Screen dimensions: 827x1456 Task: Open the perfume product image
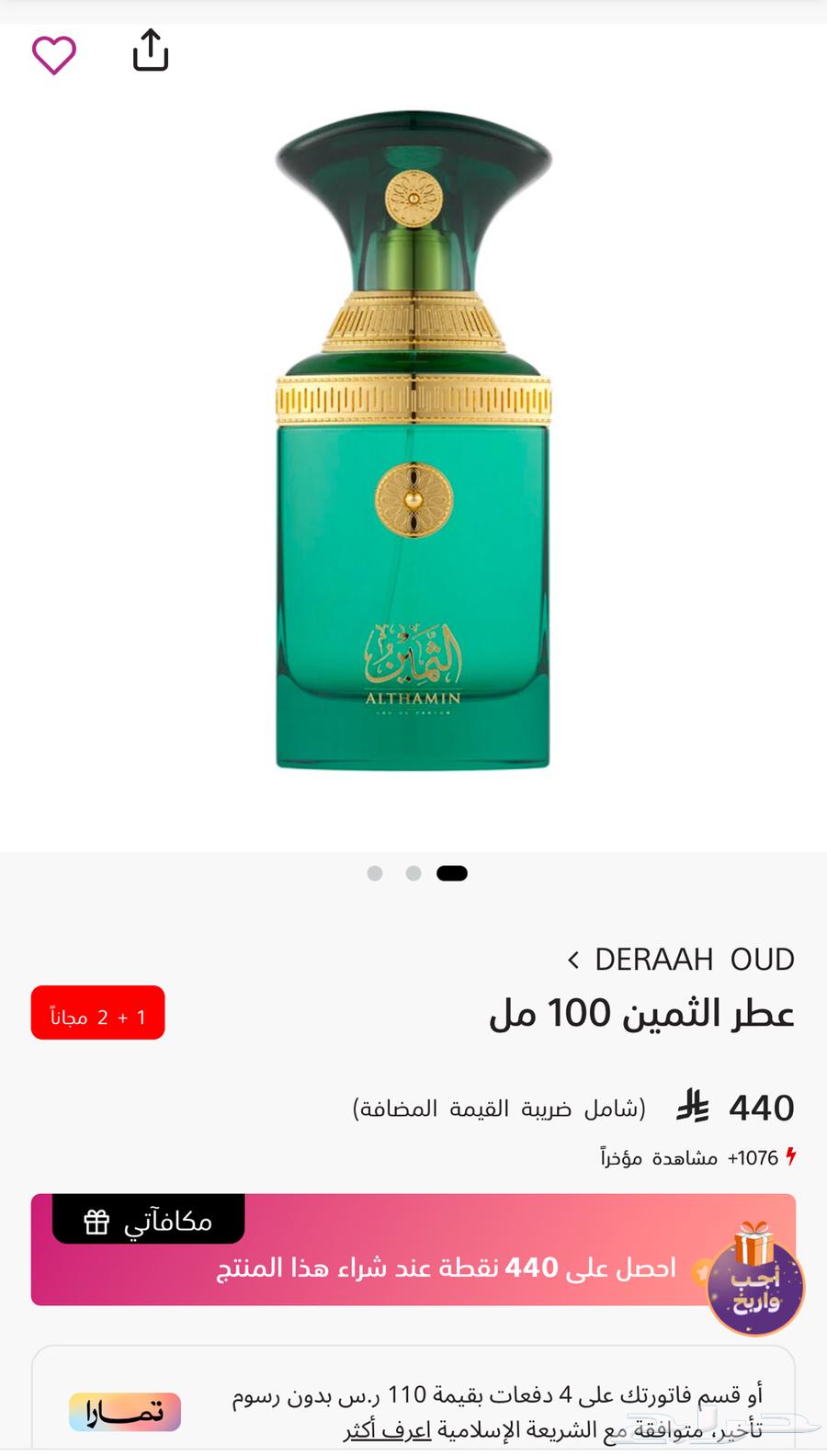point(413,441)
